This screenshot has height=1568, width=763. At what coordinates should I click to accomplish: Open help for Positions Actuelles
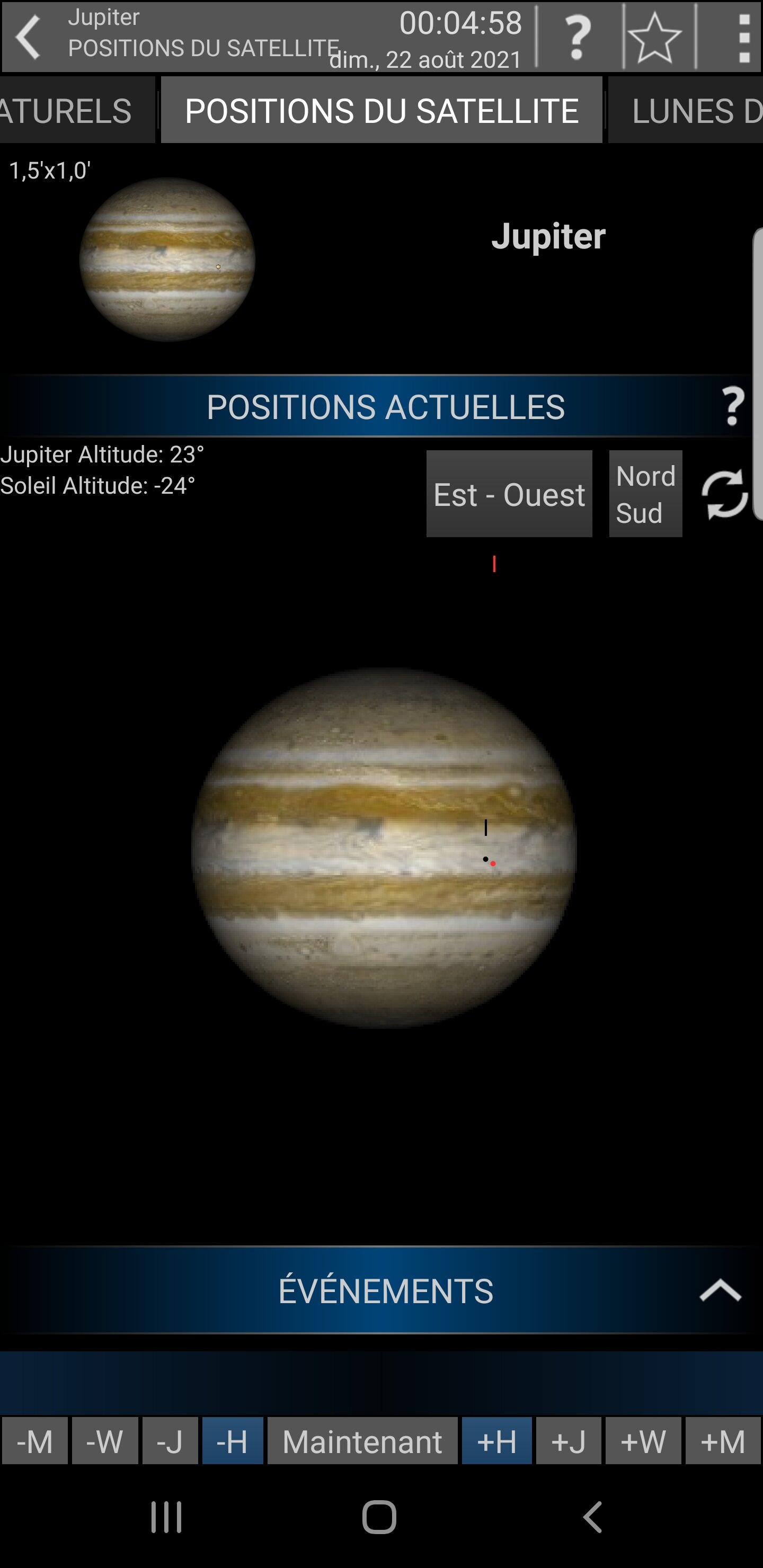pos(733,406)
